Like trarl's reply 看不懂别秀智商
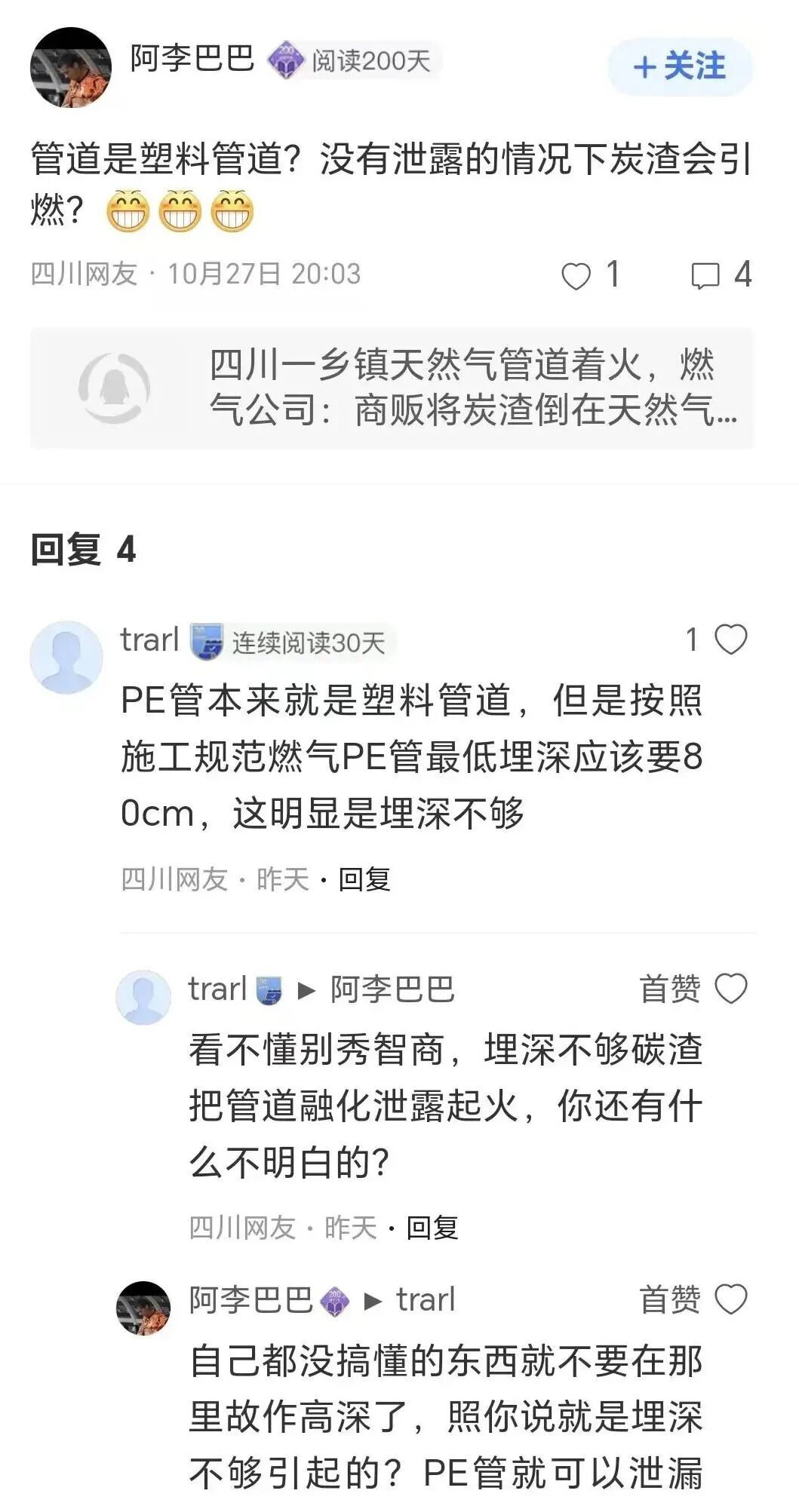Image resolution: width=799 pixels, height=1512 pixels. pyautogui.click(x=730, y=989)
